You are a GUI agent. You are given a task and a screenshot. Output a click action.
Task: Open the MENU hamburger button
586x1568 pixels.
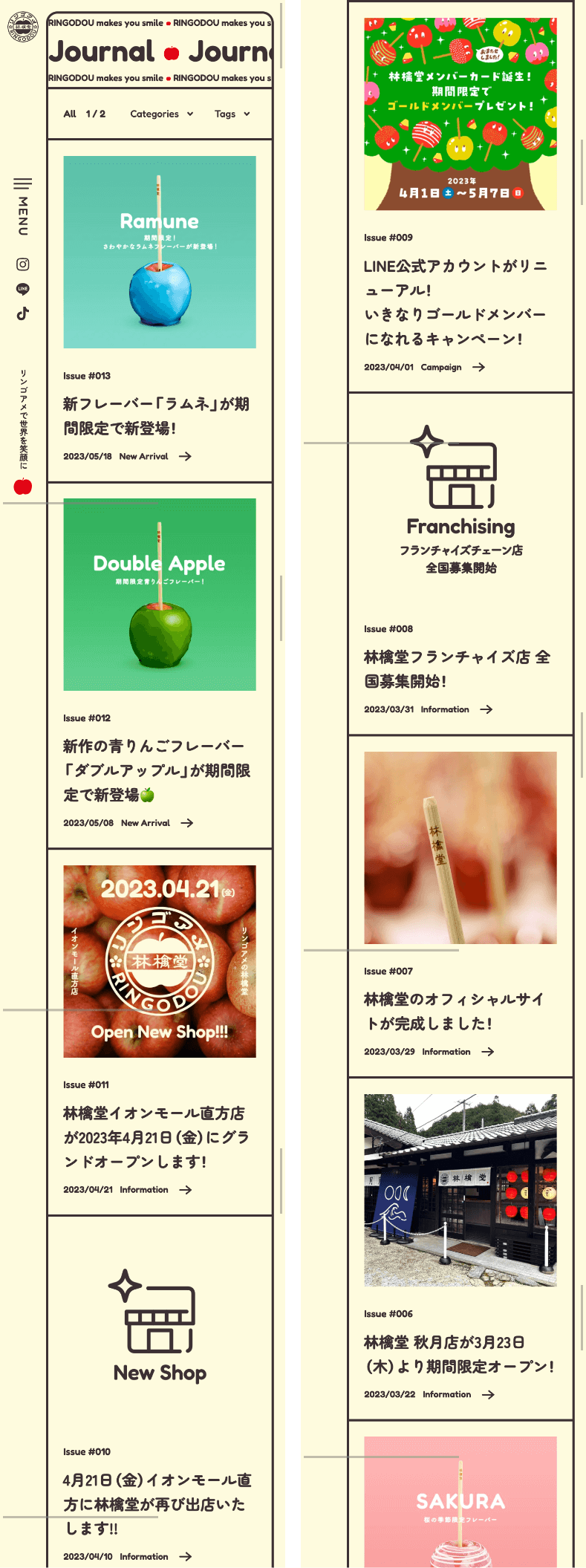(23, 206)
